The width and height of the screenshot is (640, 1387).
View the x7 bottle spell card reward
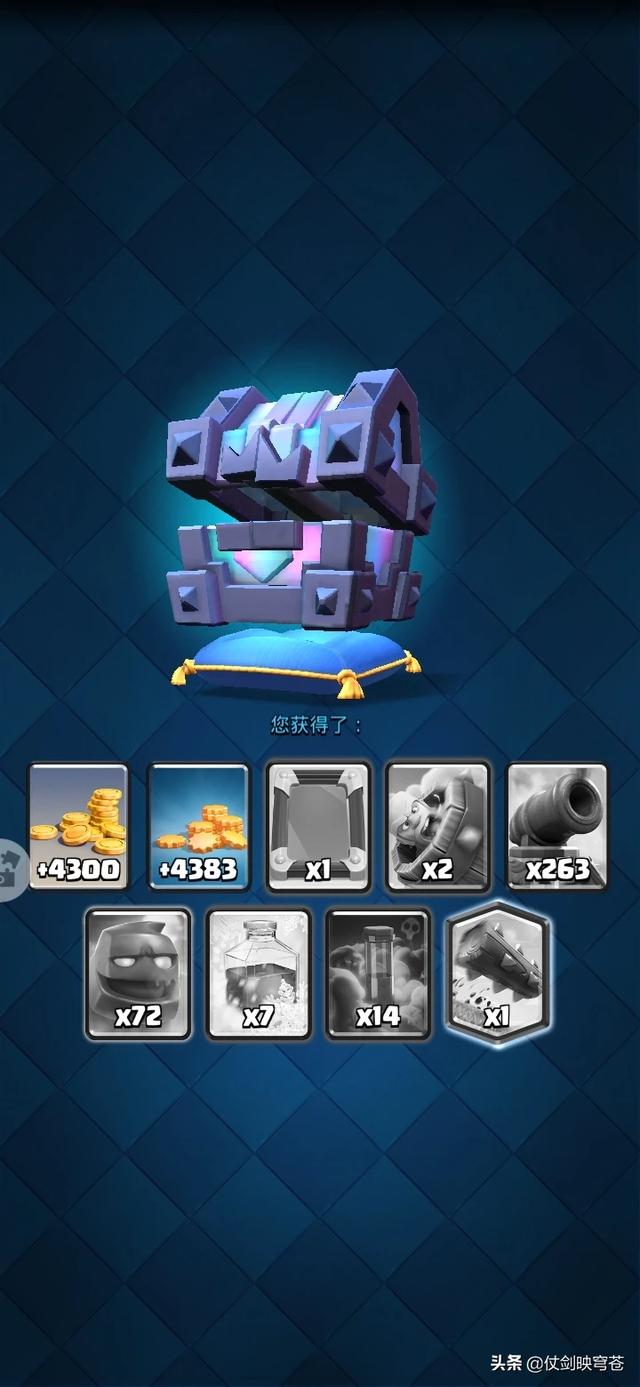pos(258,973)
